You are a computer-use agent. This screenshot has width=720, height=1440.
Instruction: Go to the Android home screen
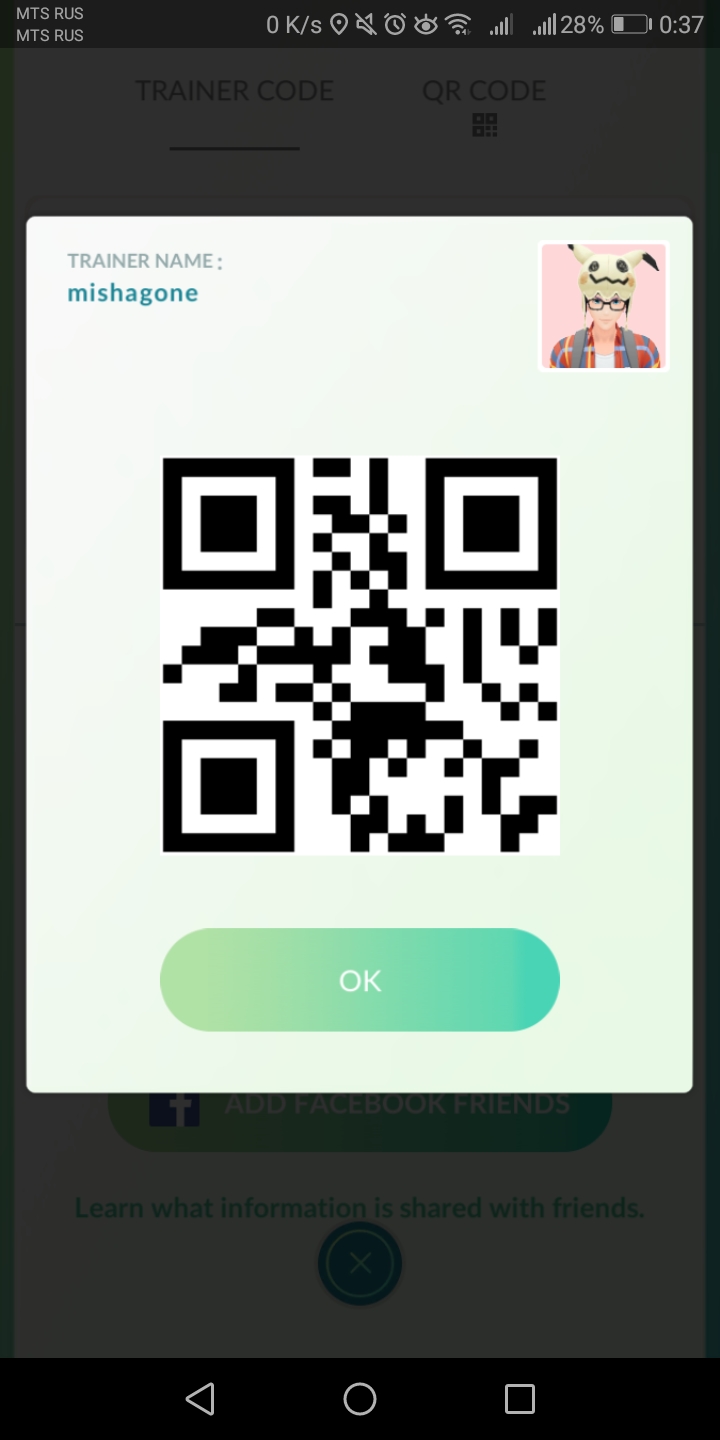[x=360, y=1398]
